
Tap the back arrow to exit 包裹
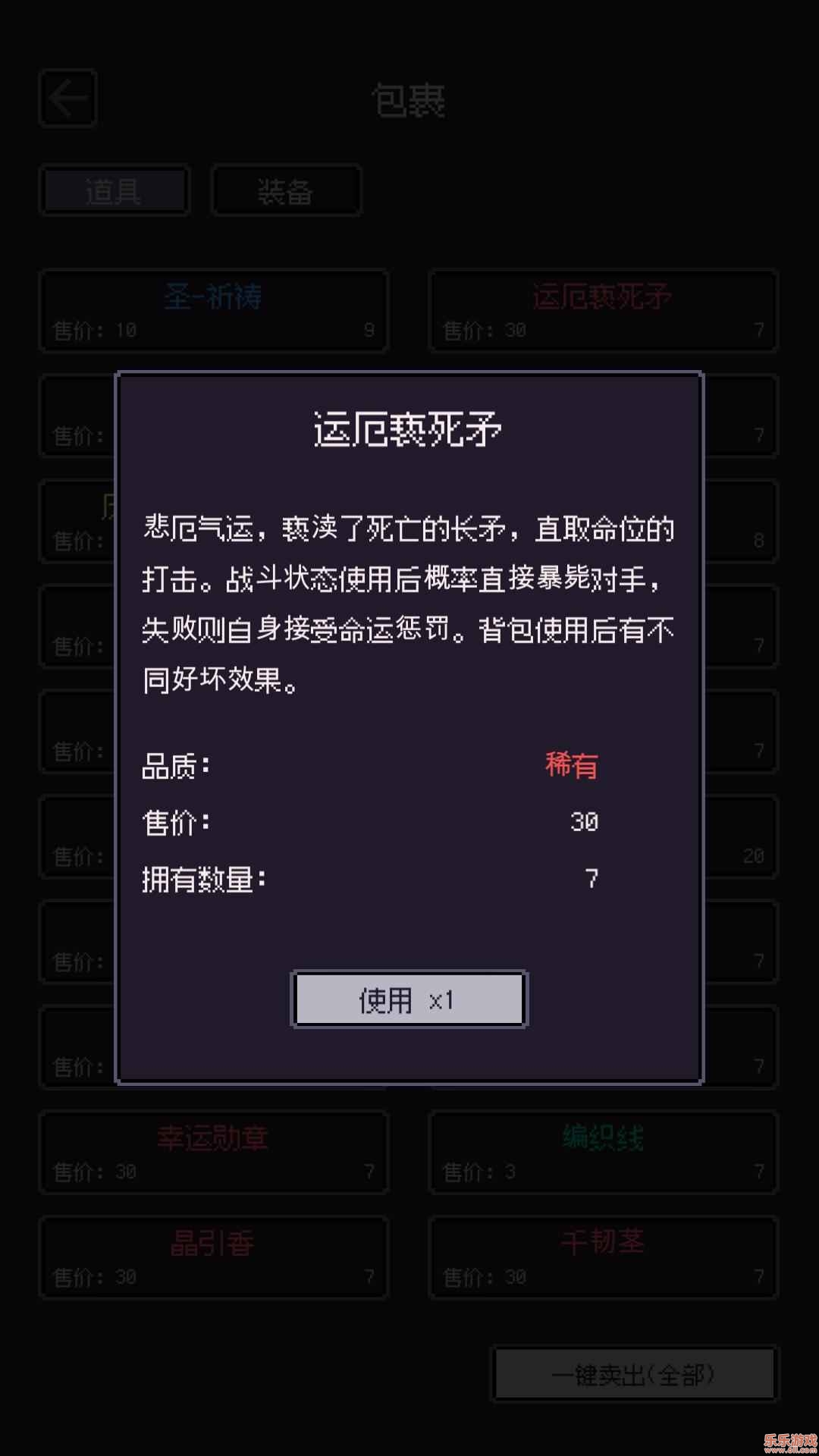pos(67,99)
